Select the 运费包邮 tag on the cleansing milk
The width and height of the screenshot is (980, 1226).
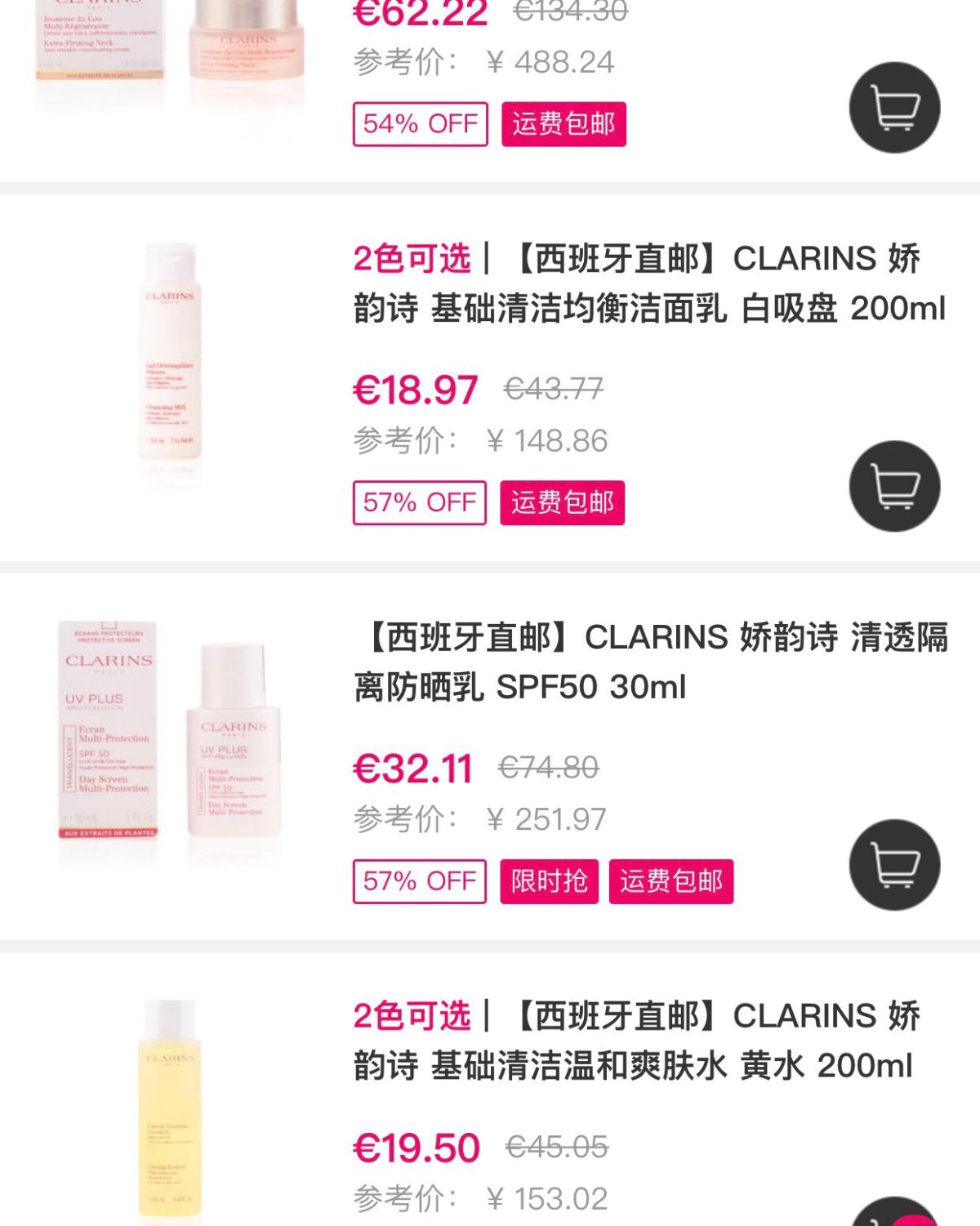(561, 502)
